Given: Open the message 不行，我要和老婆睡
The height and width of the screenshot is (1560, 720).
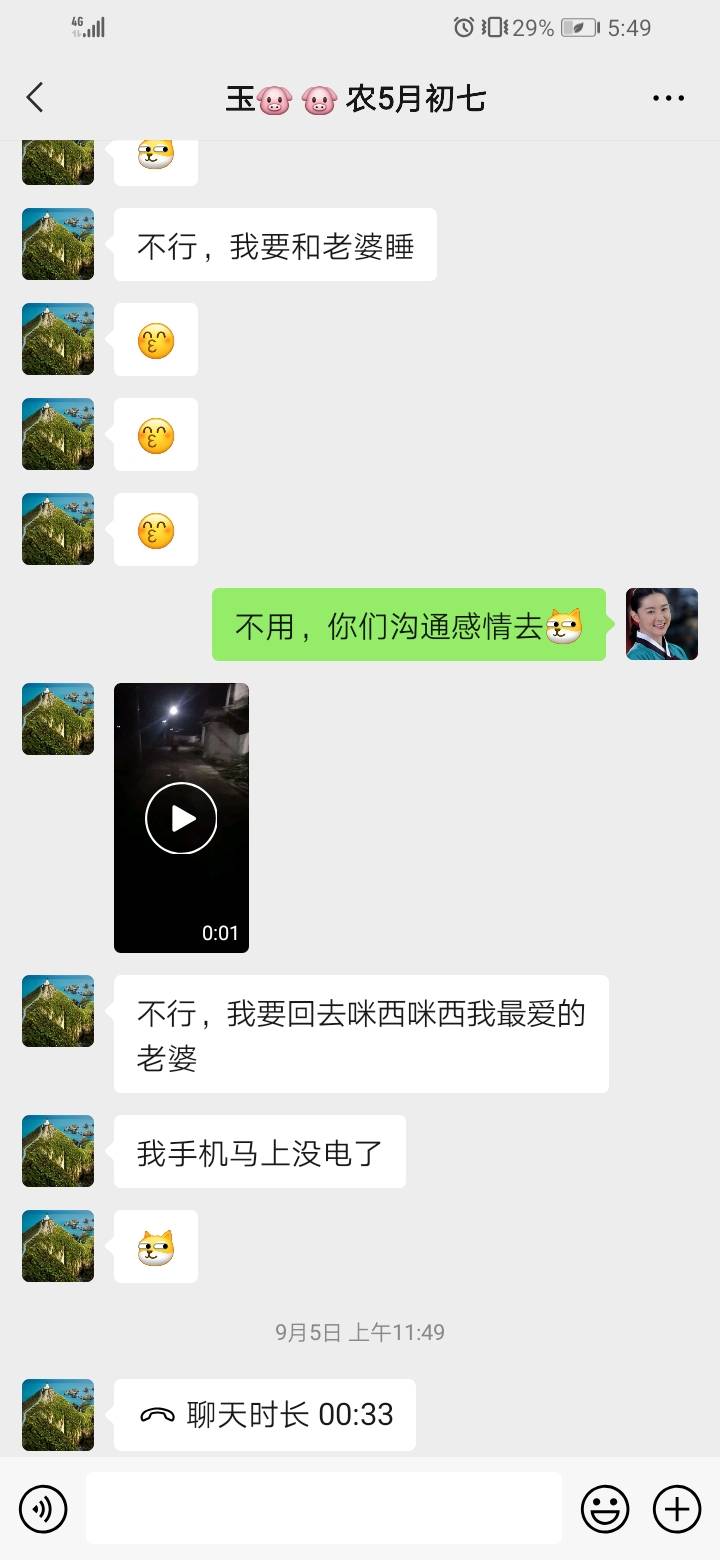Looking at the screenshot, I should pos(273,244).
